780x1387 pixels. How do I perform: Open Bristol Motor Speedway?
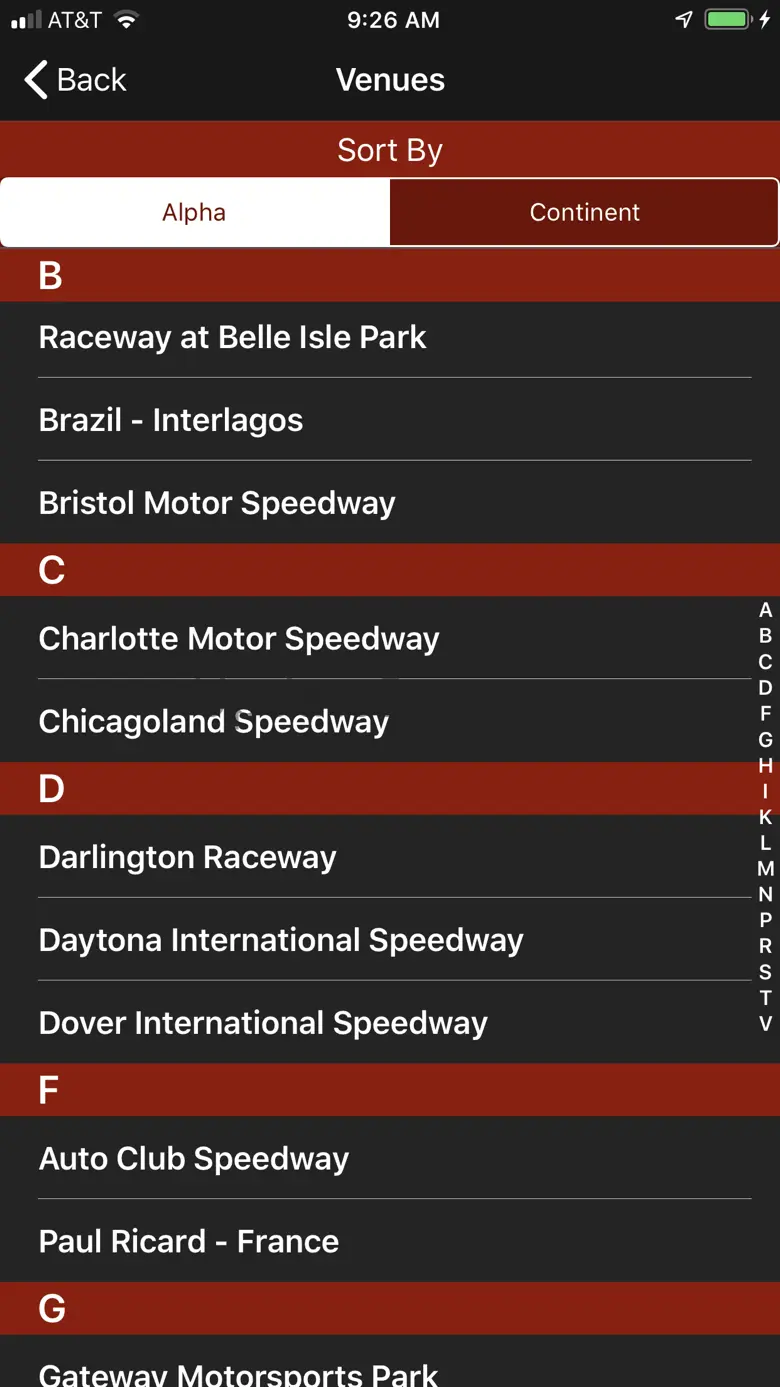pyautogui.click(x=217, y=503)
